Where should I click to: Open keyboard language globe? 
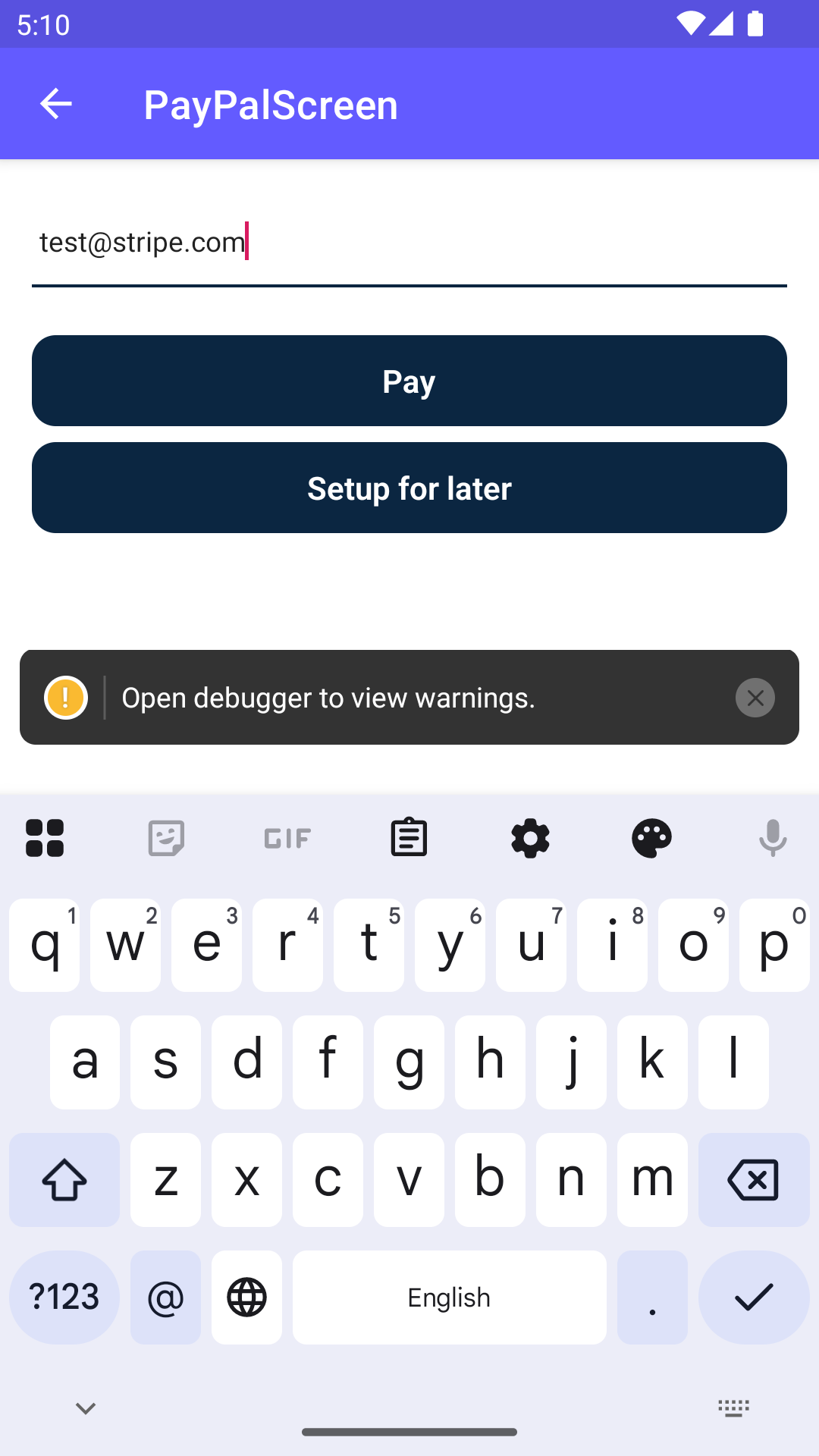pos(246,1298)
